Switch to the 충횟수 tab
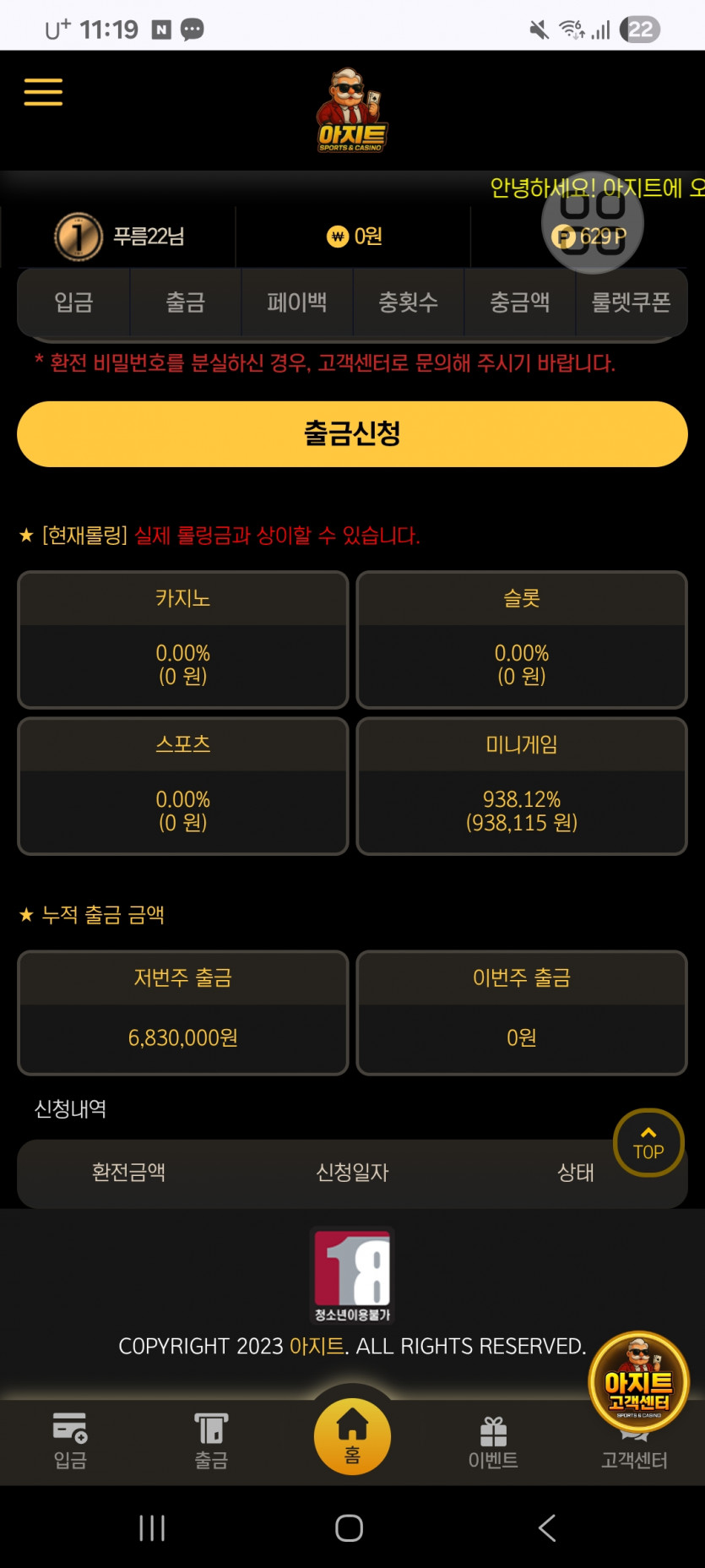Viewport: 705px width, 1568px height. click(x=408, y=302)
